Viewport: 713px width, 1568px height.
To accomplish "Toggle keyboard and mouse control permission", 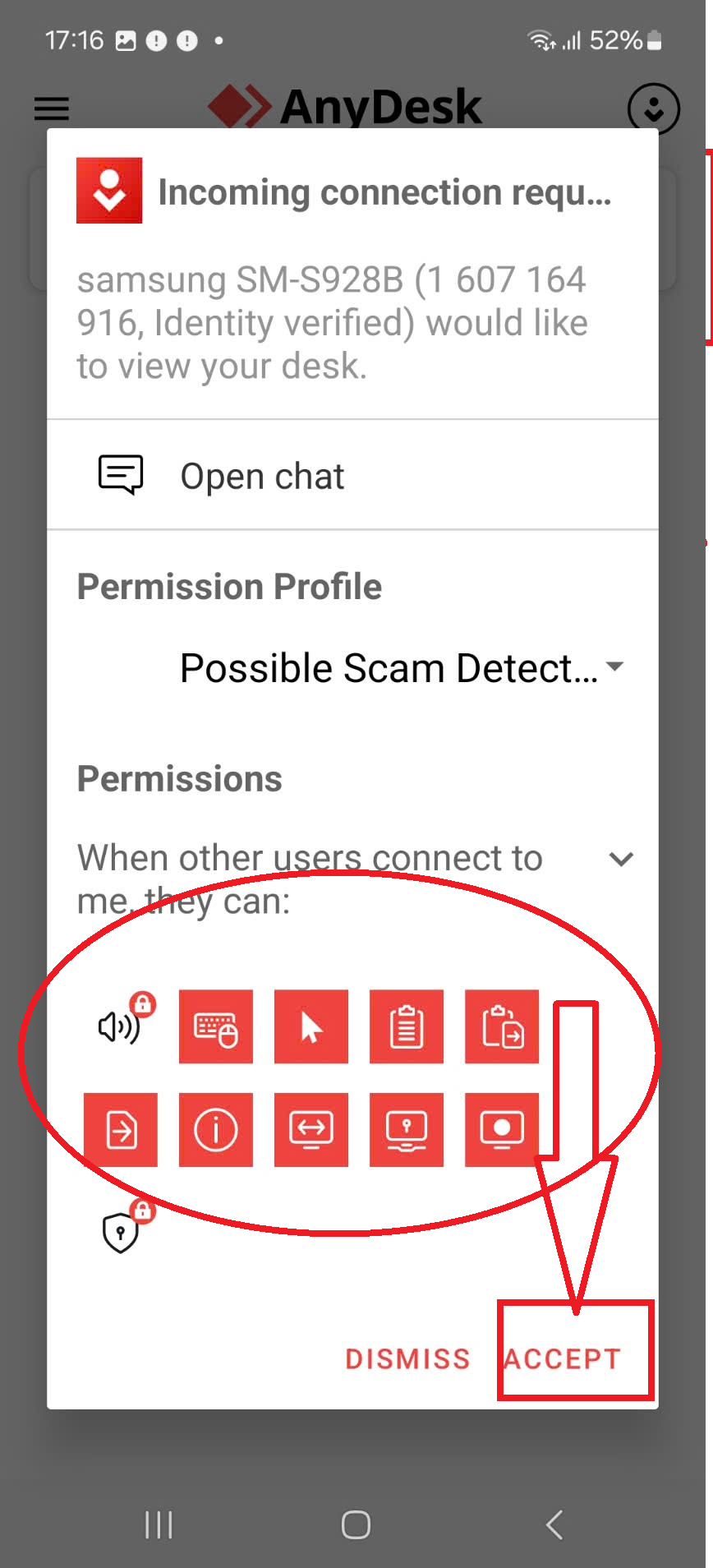I will pyautogui.click(x=216, y=1026).
